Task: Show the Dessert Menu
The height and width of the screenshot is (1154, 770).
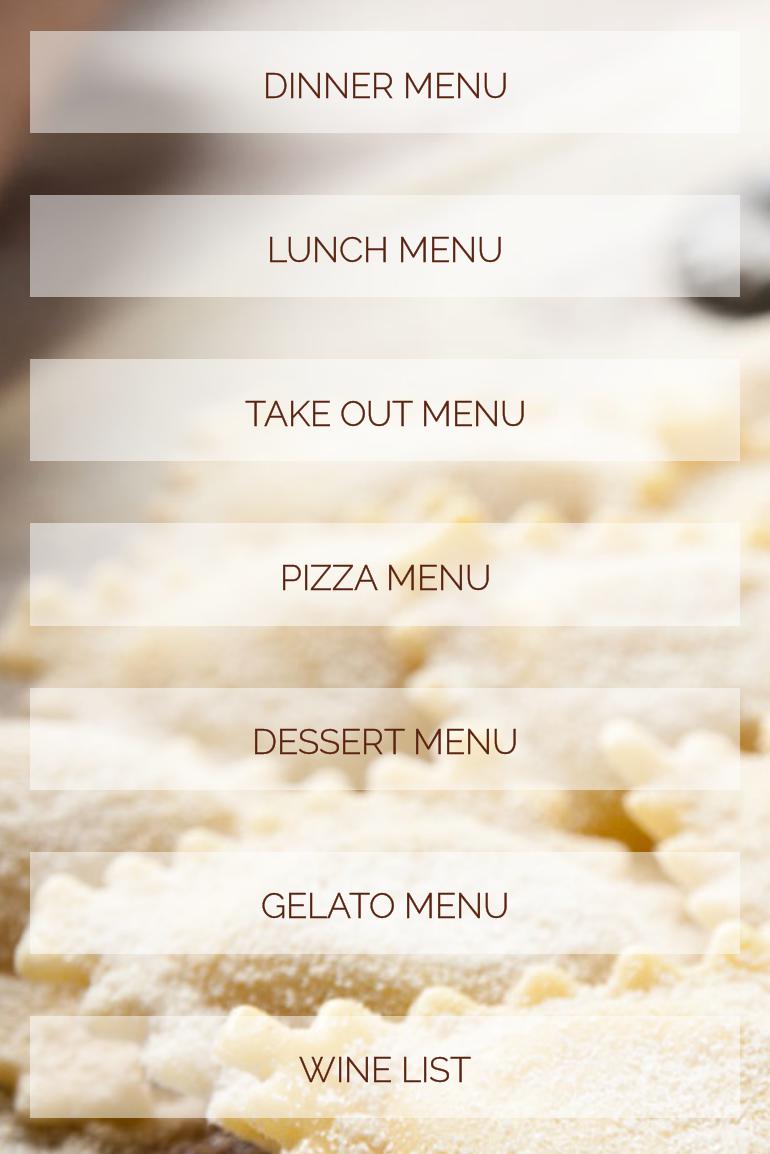Action: click(385, 740)
